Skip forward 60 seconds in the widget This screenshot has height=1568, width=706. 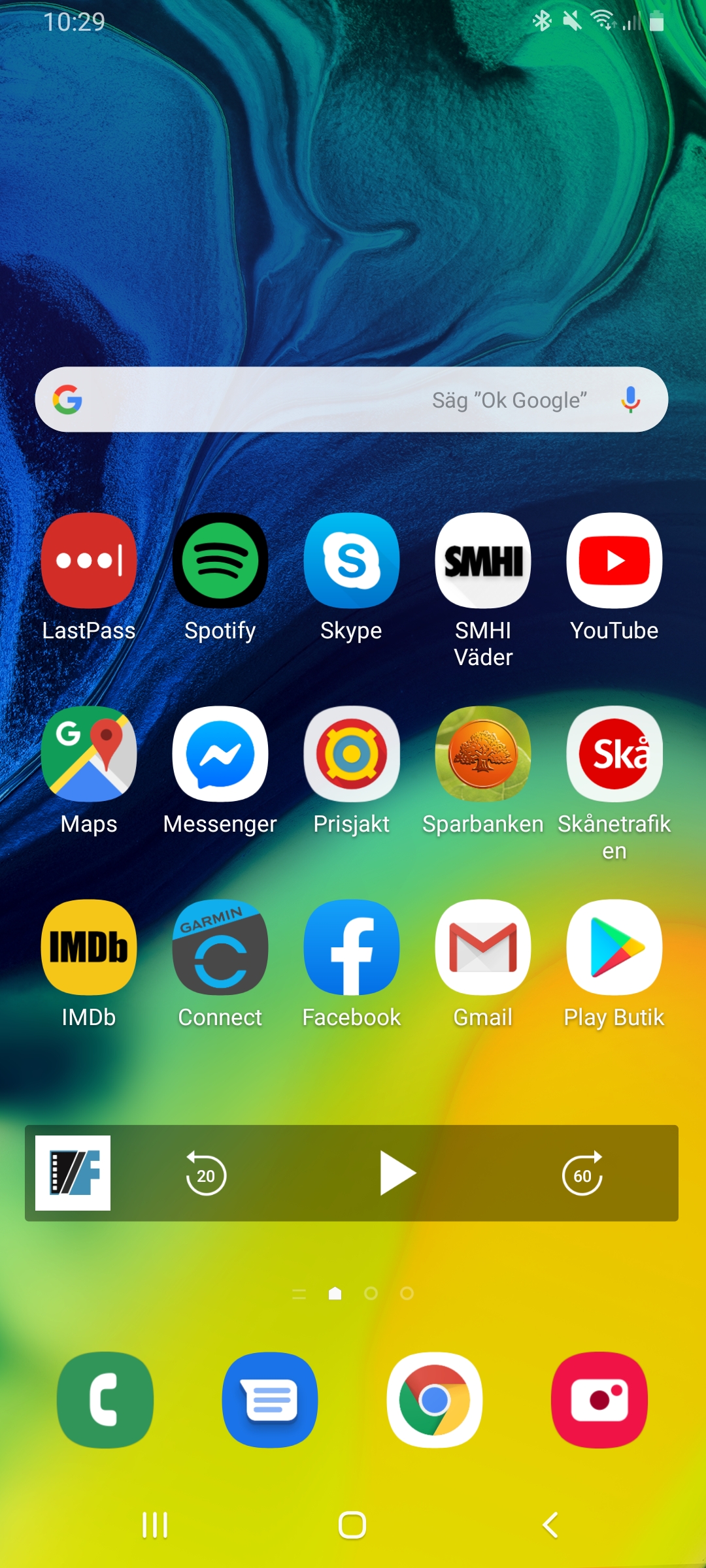pos(582,1174)
